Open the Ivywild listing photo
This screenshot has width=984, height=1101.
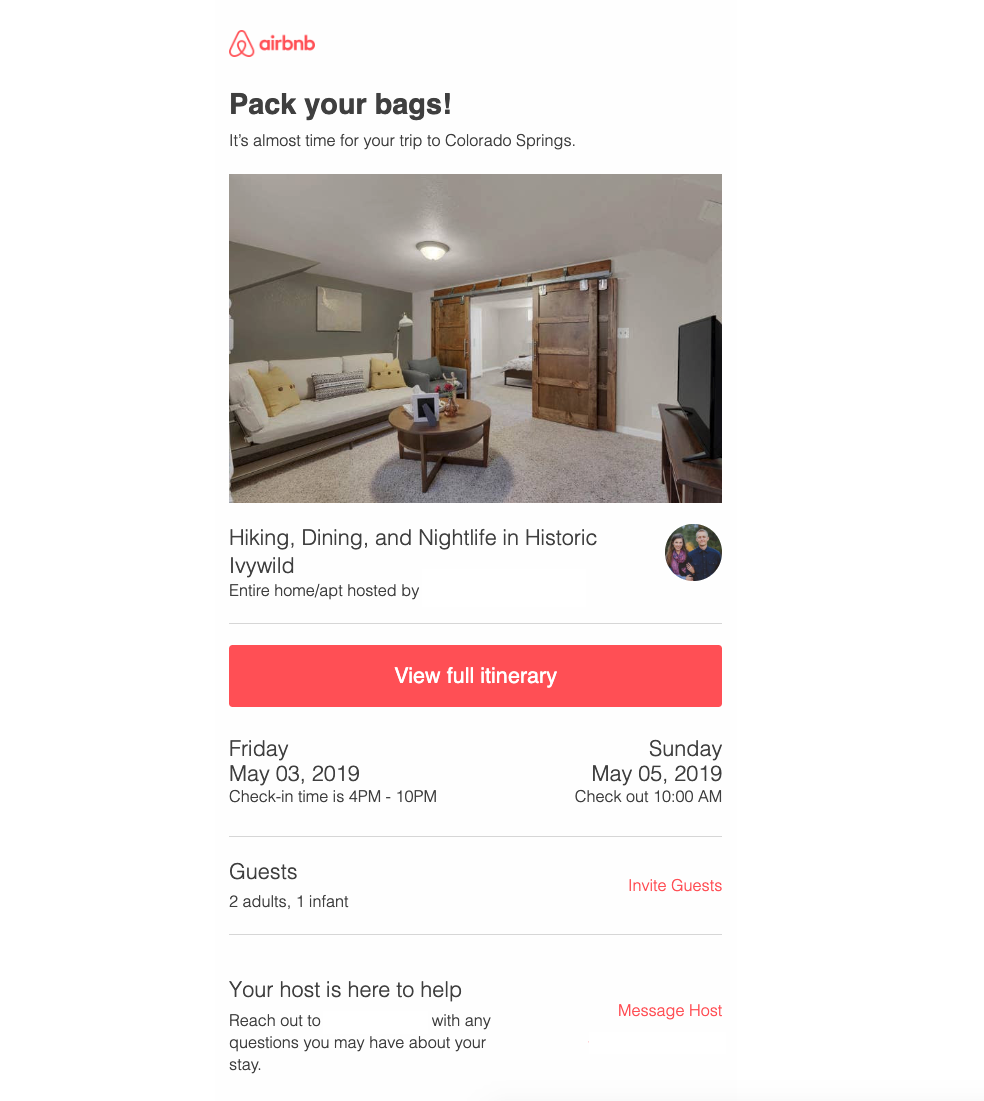[475, 338]
